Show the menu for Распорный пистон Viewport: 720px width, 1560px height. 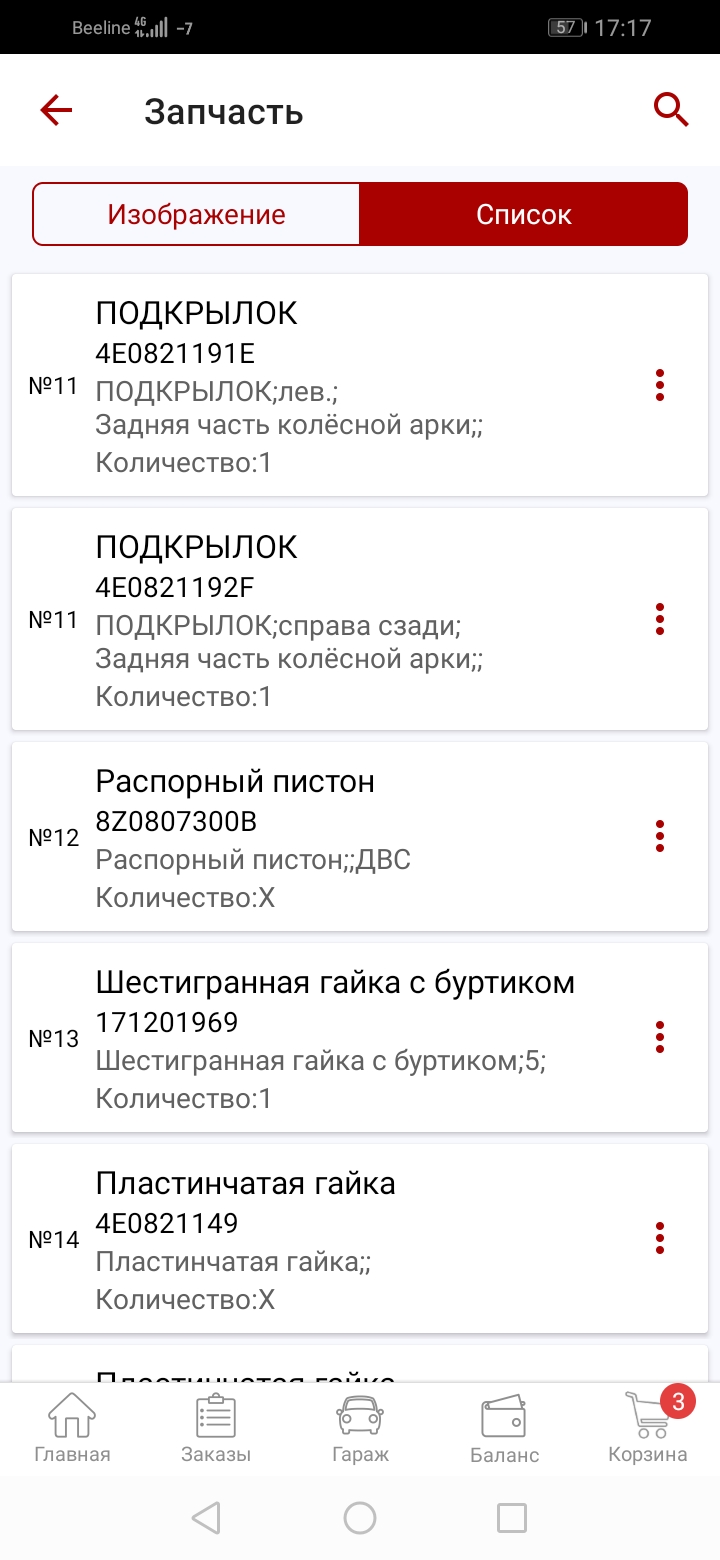point(659,836)
